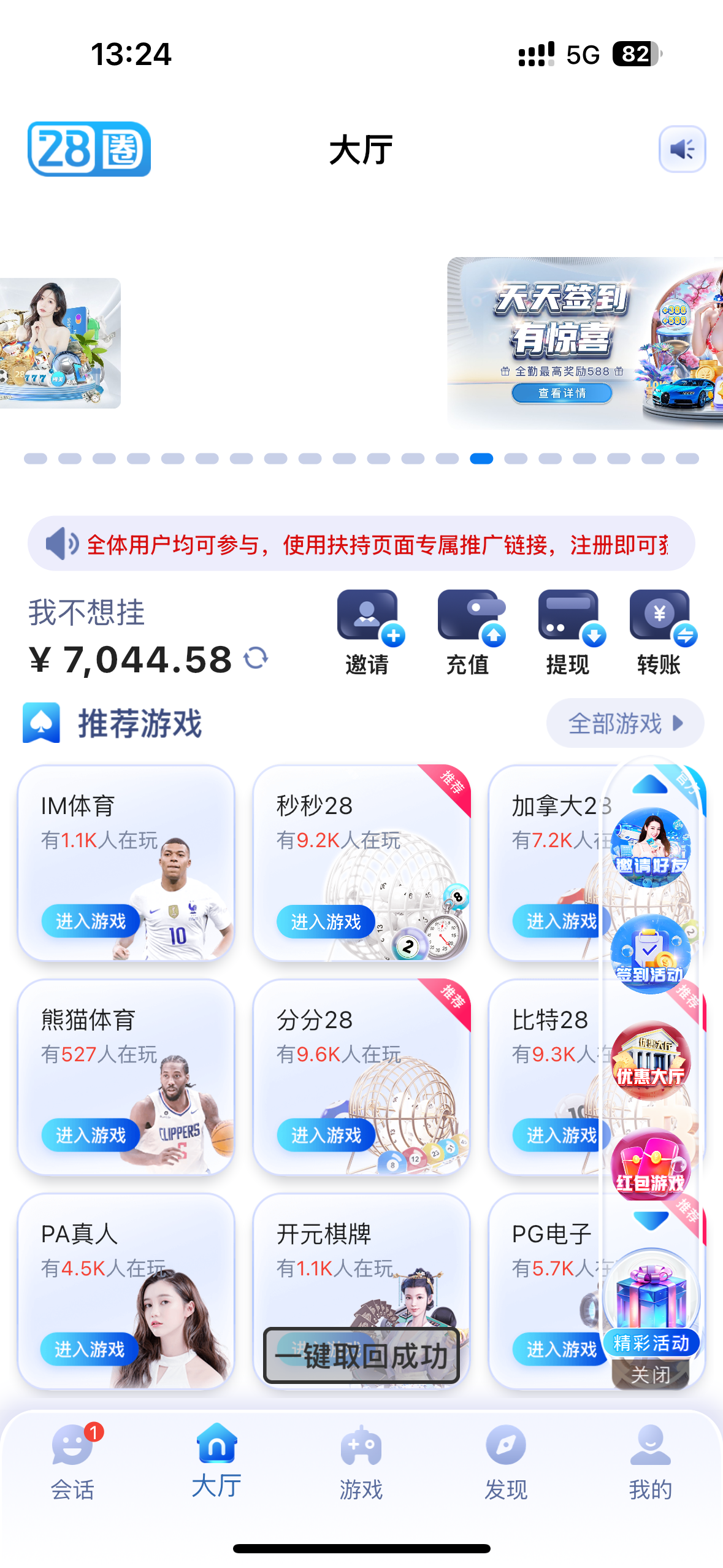
Task: Open 邀请好友 floating shortcut
Action: (x=651, y=847)
